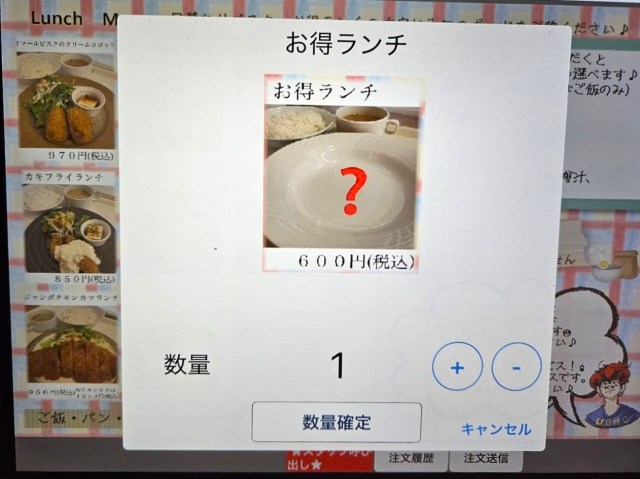Increase quantity with the plus button
This screenshot has height=479, width=640.
click(x=457, y=367)
